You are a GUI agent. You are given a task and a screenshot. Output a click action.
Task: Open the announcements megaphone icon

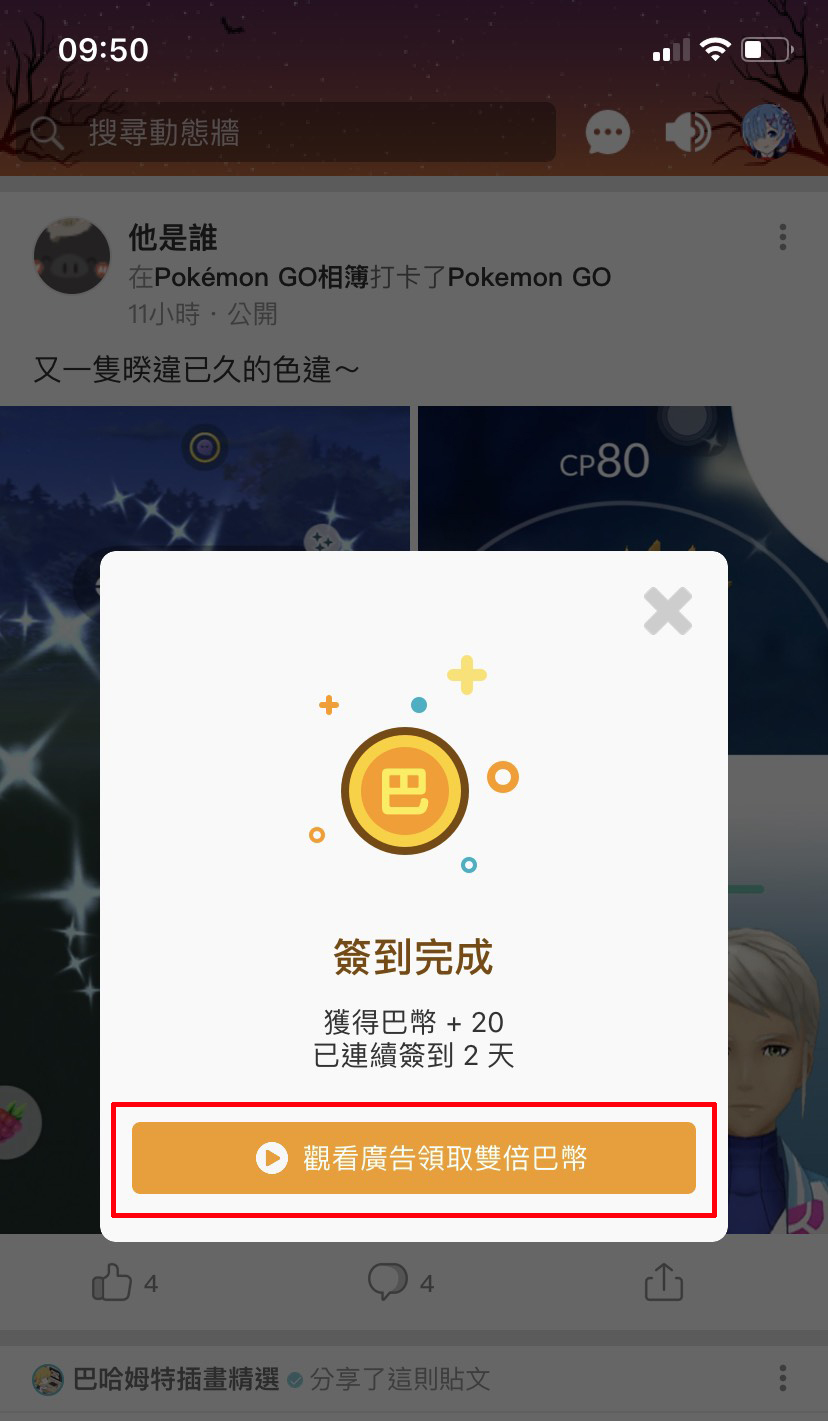pos(688,132)
